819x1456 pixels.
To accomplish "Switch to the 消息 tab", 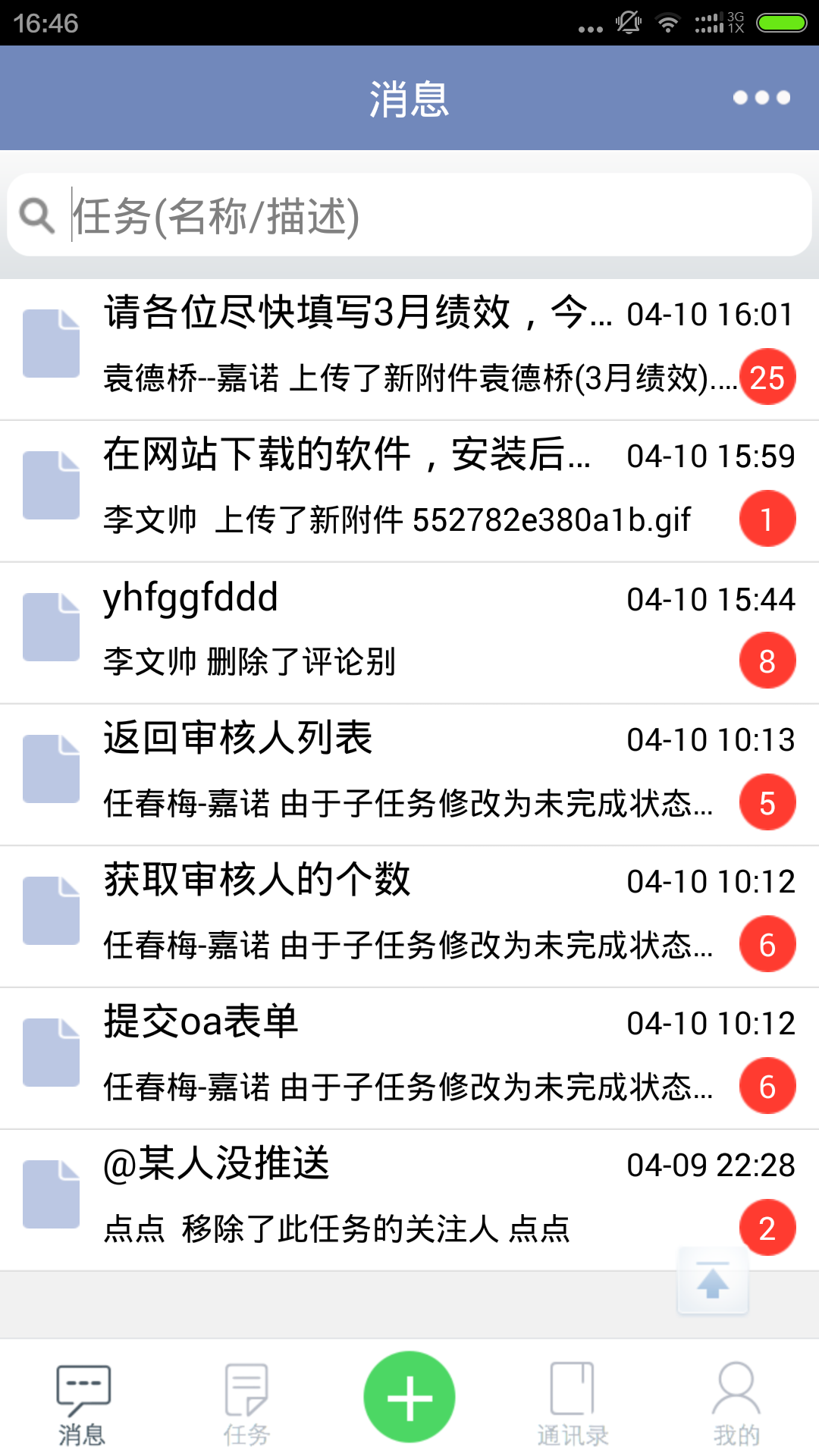I will tap(83, 1403).
